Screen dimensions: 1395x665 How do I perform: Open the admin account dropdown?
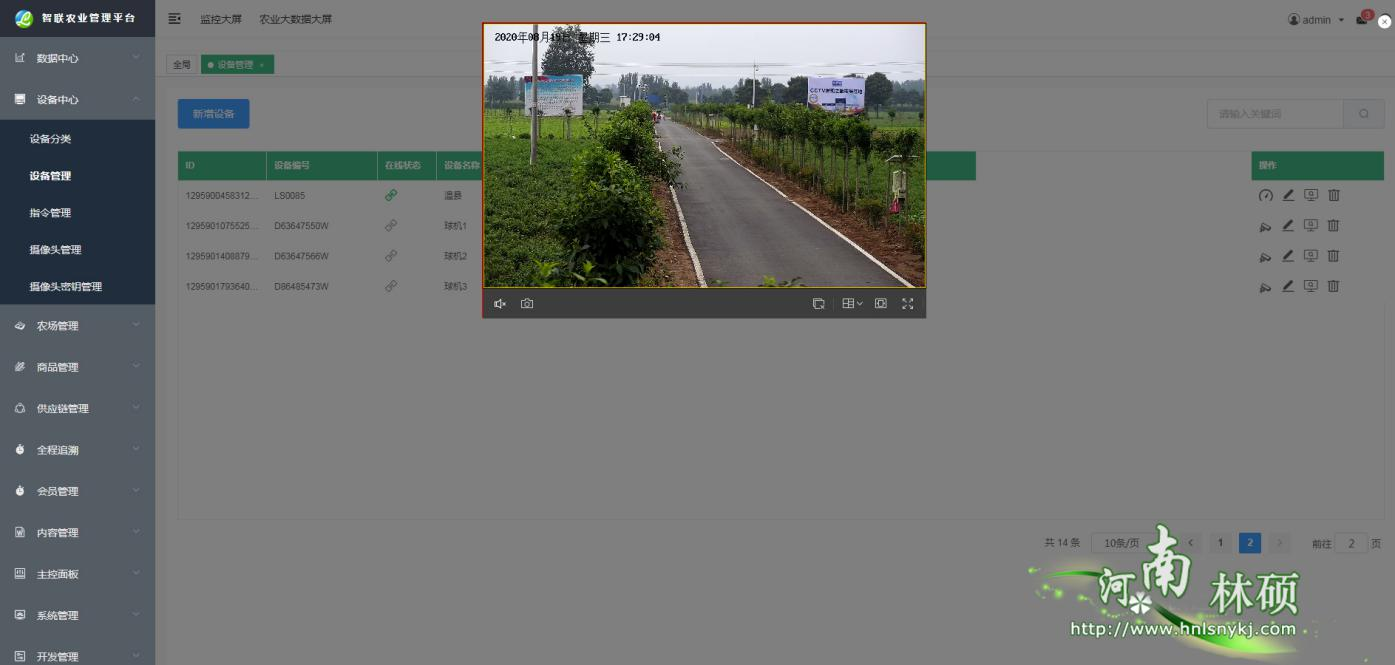point(1316,20)
